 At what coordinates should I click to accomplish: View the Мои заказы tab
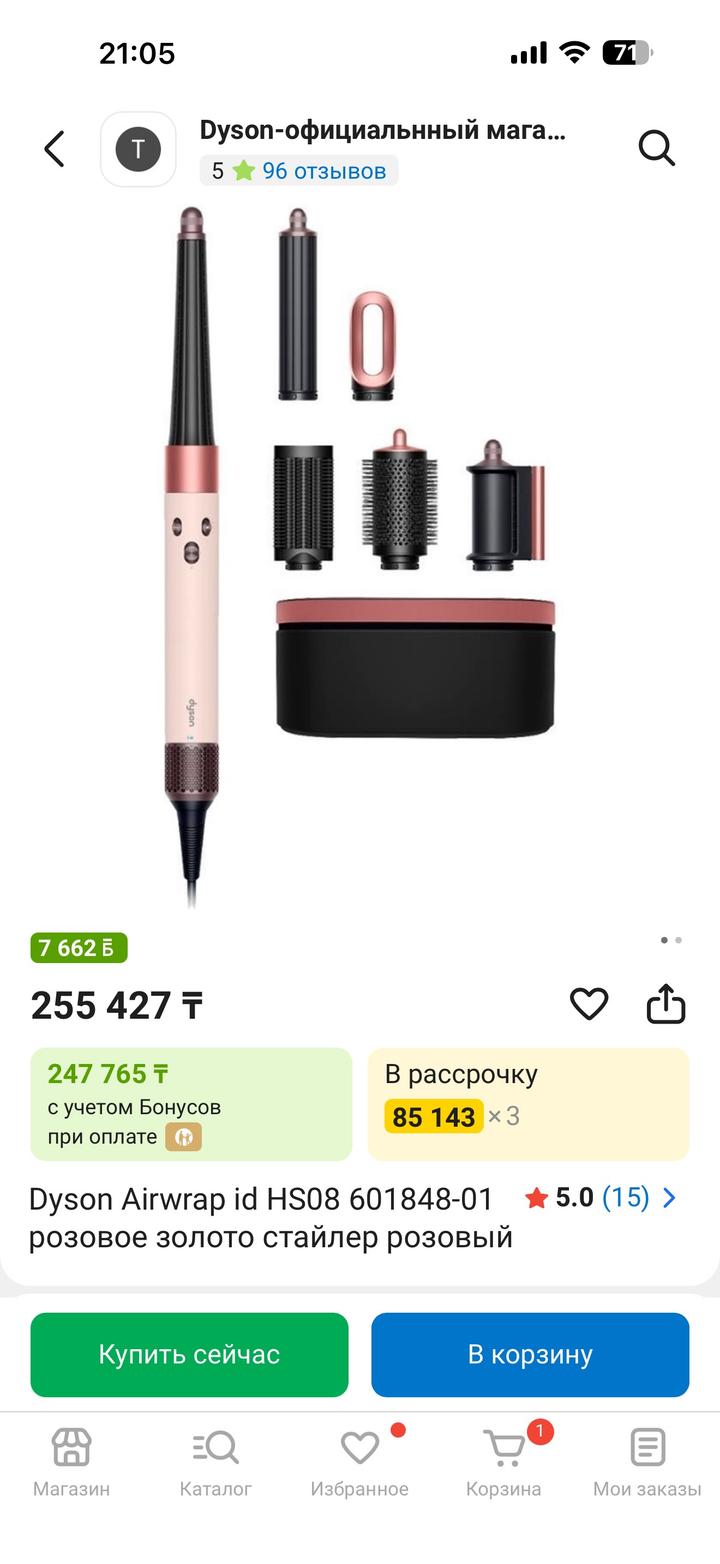point(647,1461)
